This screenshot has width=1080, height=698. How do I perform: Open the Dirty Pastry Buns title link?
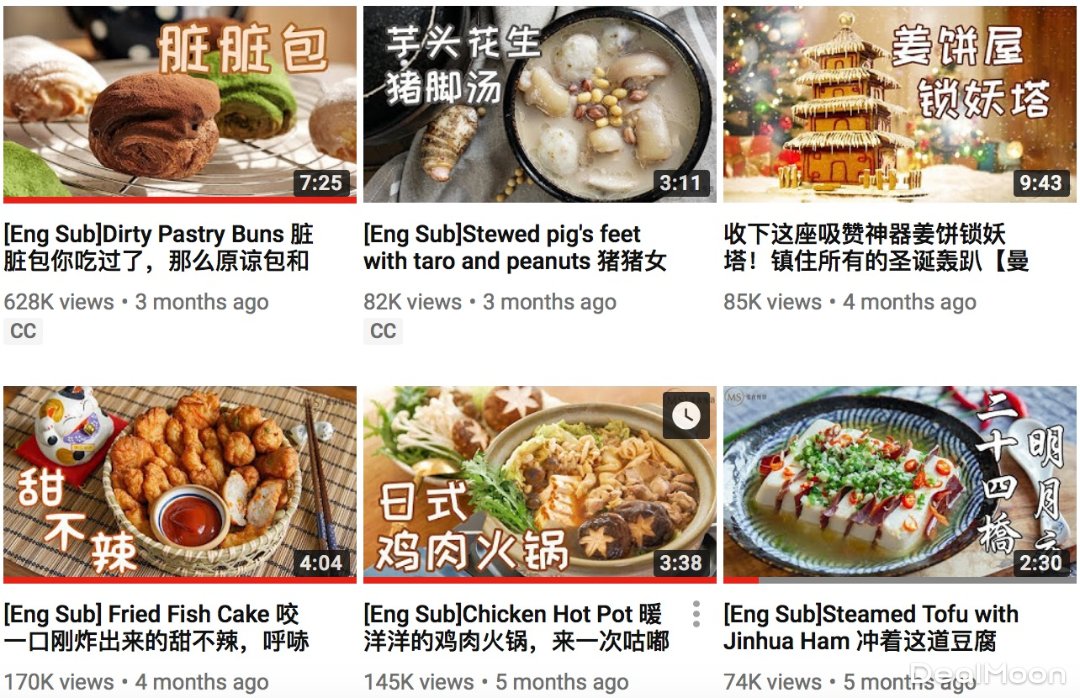(x=158, y=248)
